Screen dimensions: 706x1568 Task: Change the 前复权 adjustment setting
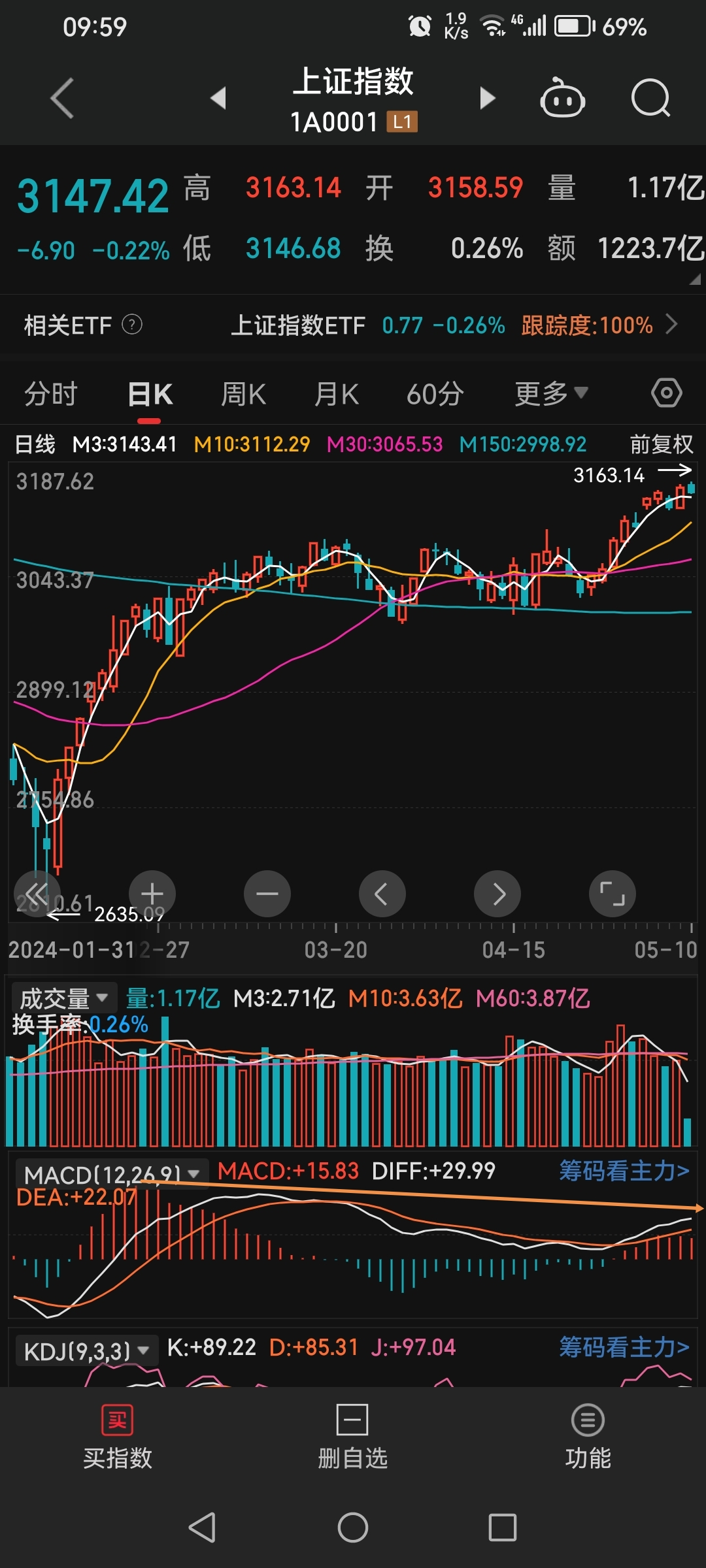pos(661,444)
